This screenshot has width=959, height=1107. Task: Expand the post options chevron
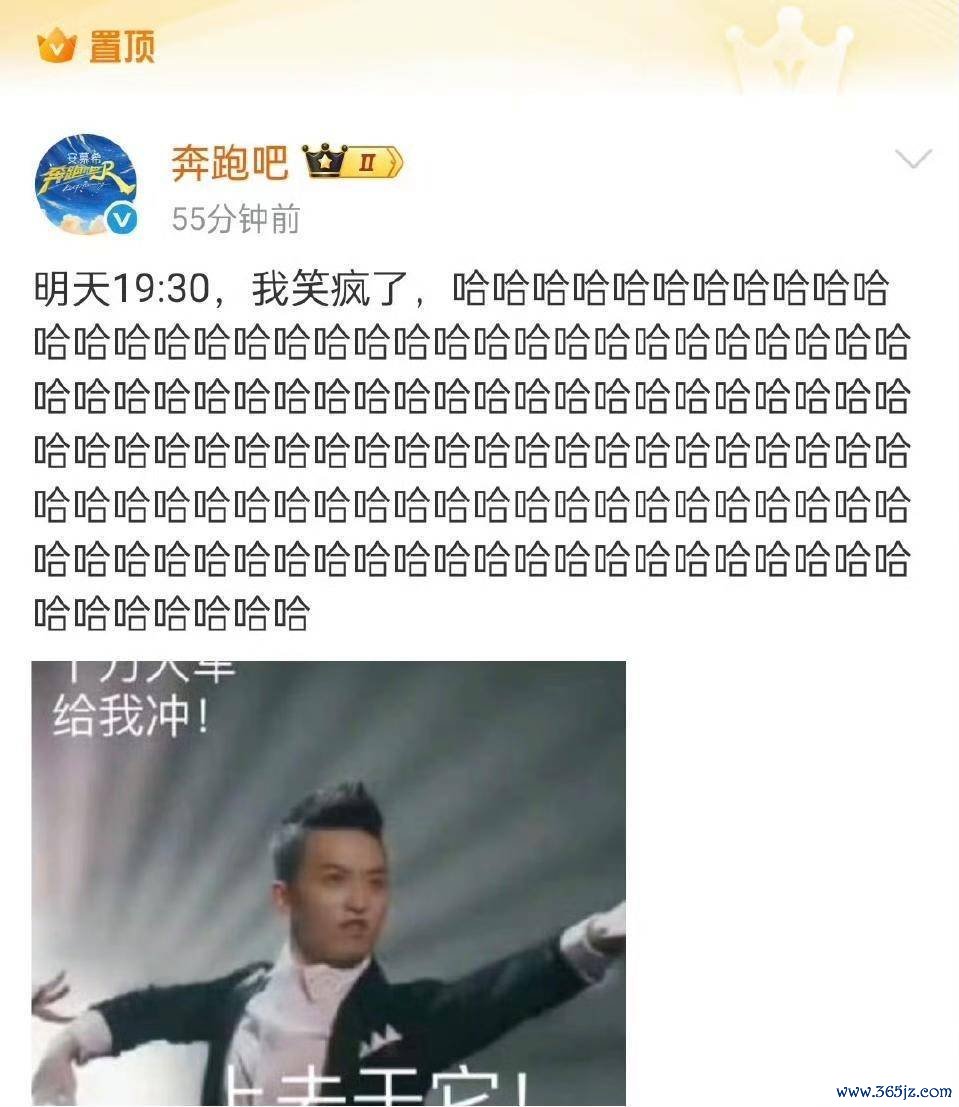click(912, 159)
